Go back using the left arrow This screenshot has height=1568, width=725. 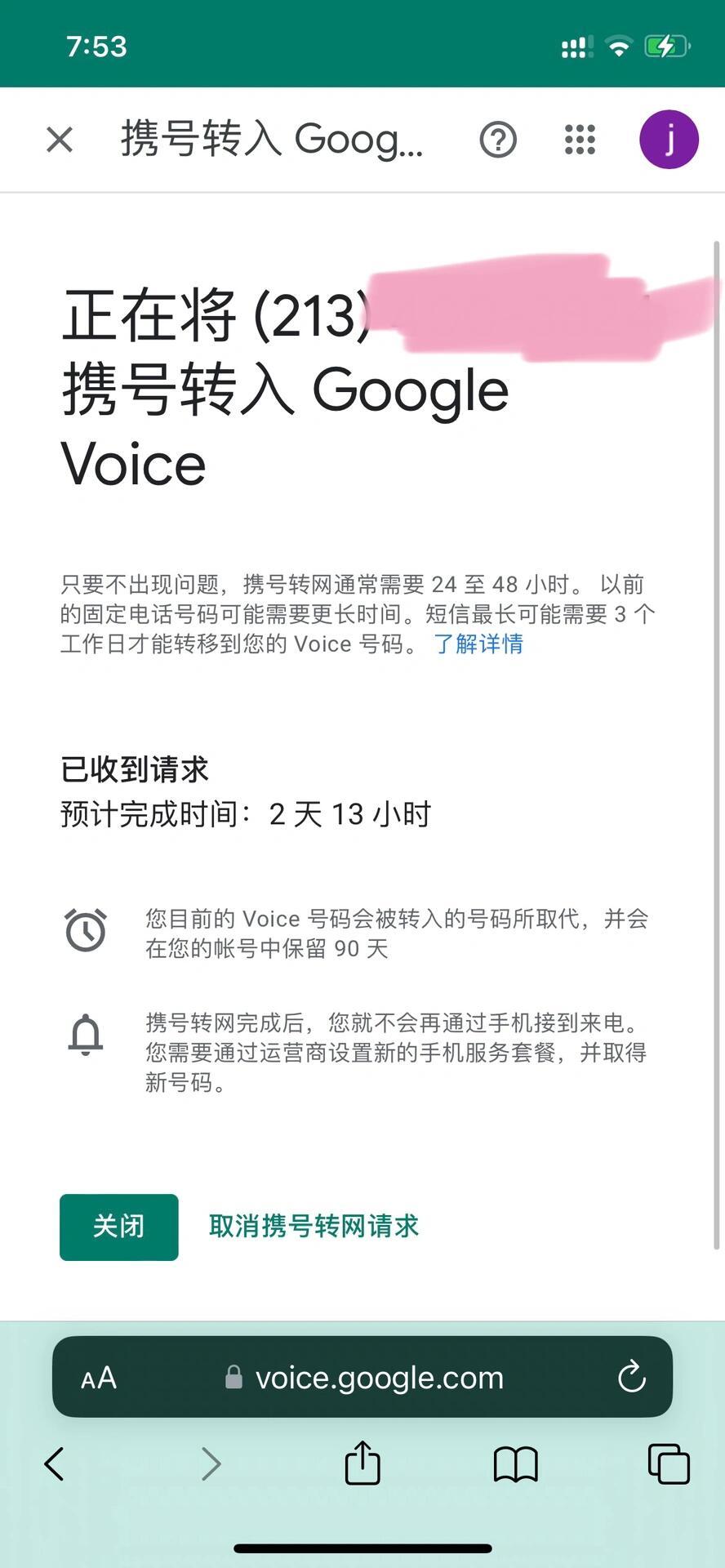pos(54,1463)
